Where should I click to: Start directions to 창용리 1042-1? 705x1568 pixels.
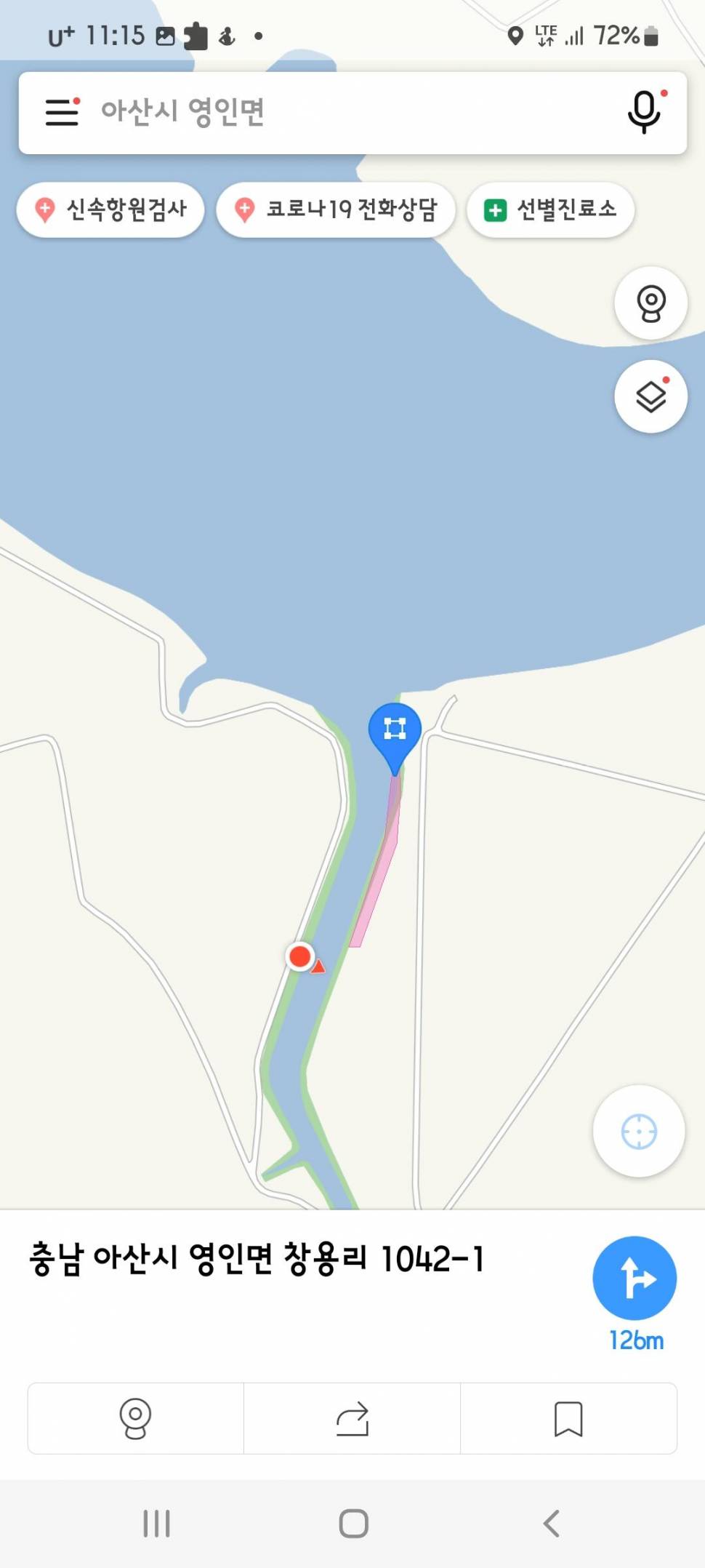tap(634, 1278)
